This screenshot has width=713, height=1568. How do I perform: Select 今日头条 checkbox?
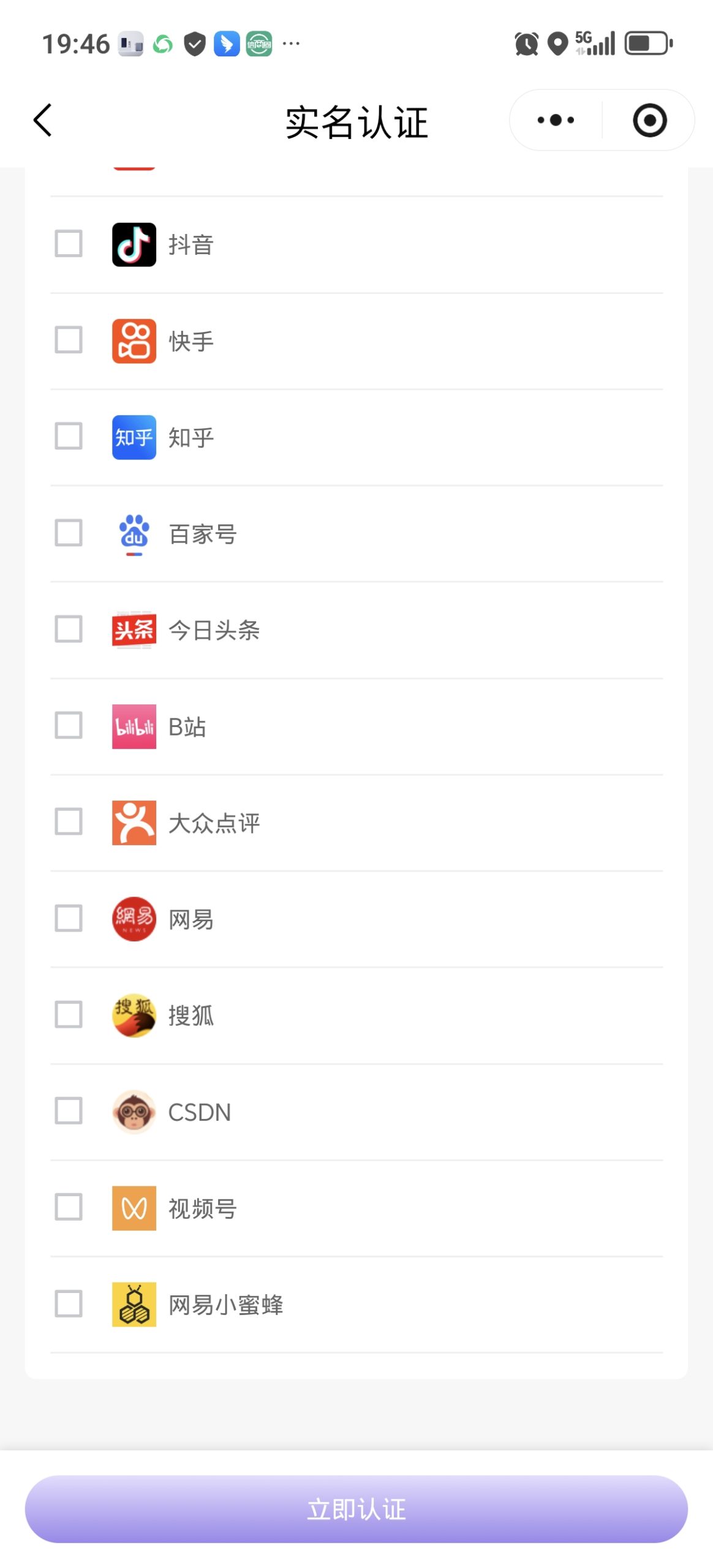tap(69, 629)
